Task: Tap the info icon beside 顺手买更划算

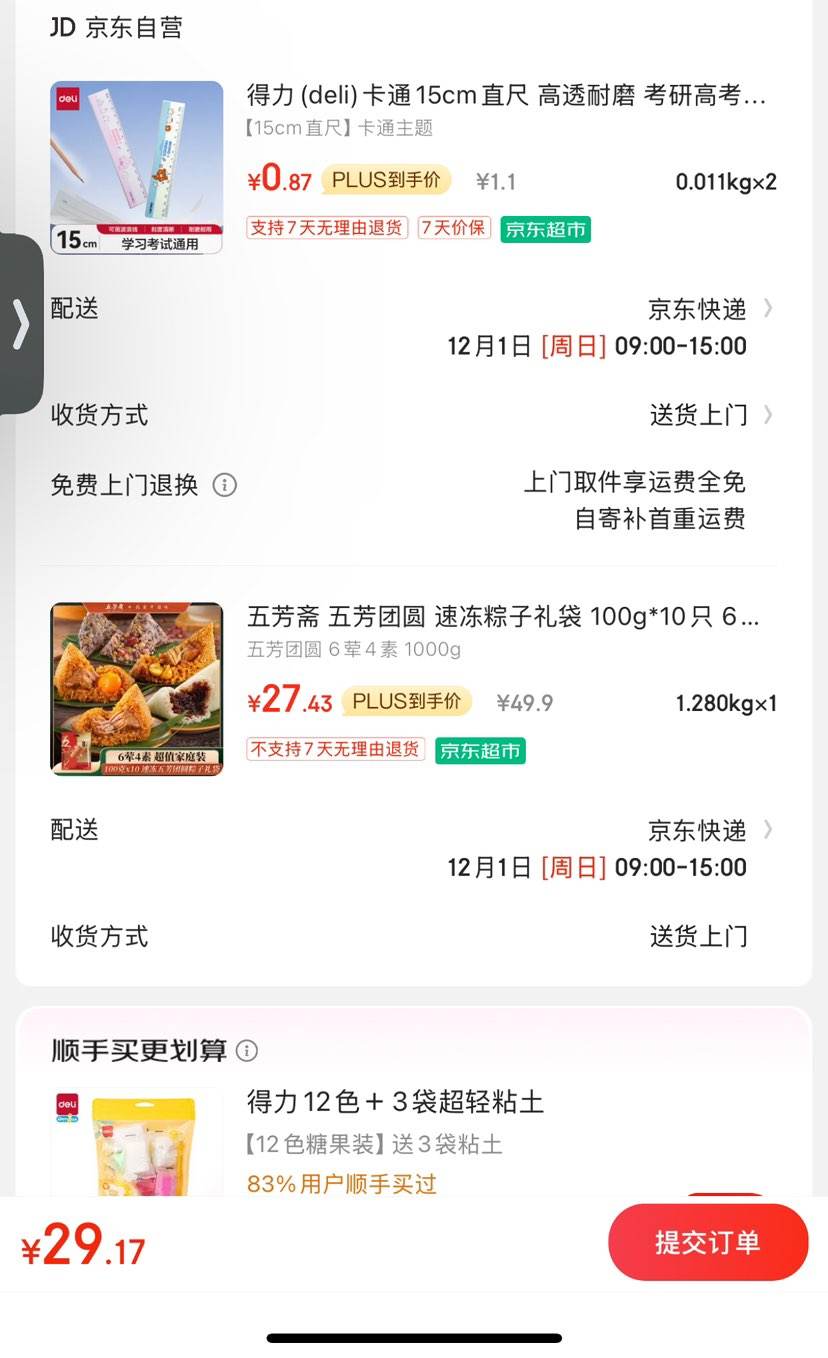Action: pos(245,1051)
